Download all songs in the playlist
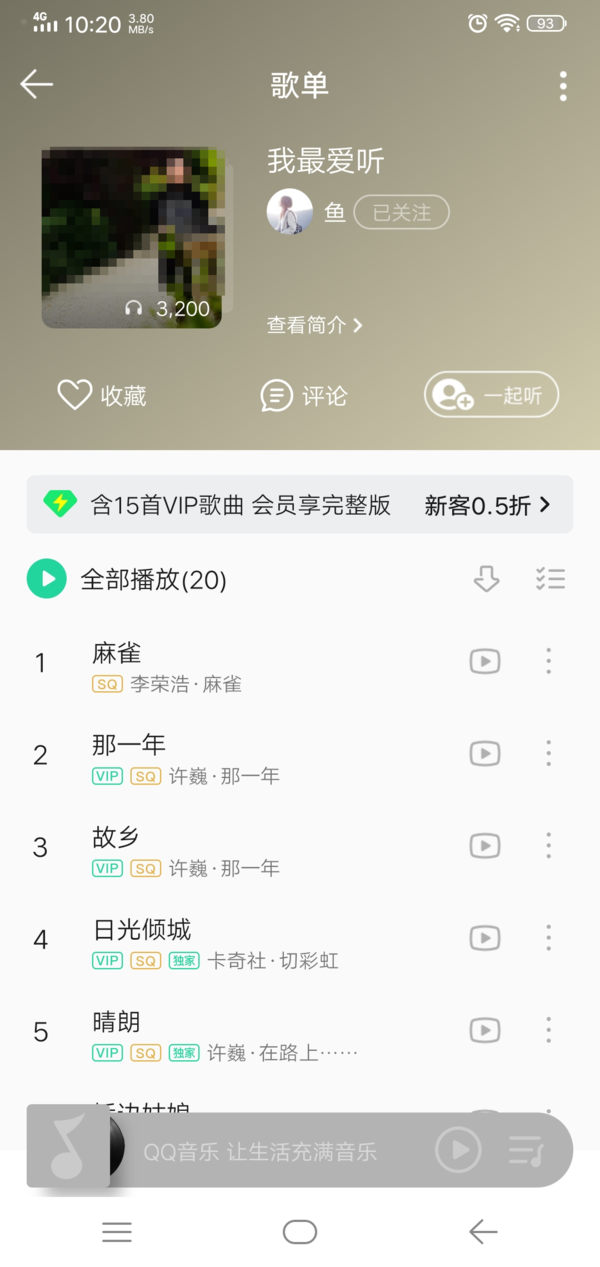Viewport: 600px width, 1267px height. click(x=486, y=579)
